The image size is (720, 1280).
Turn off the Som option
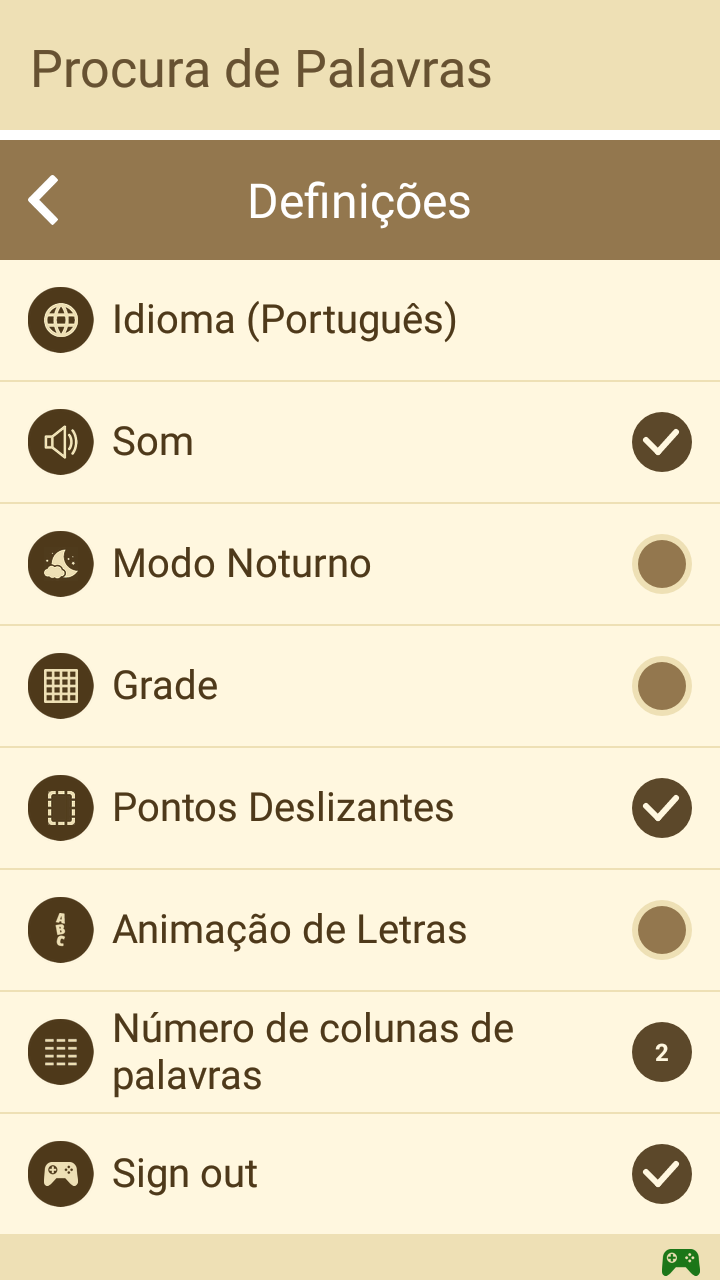[x=662, y=442]
